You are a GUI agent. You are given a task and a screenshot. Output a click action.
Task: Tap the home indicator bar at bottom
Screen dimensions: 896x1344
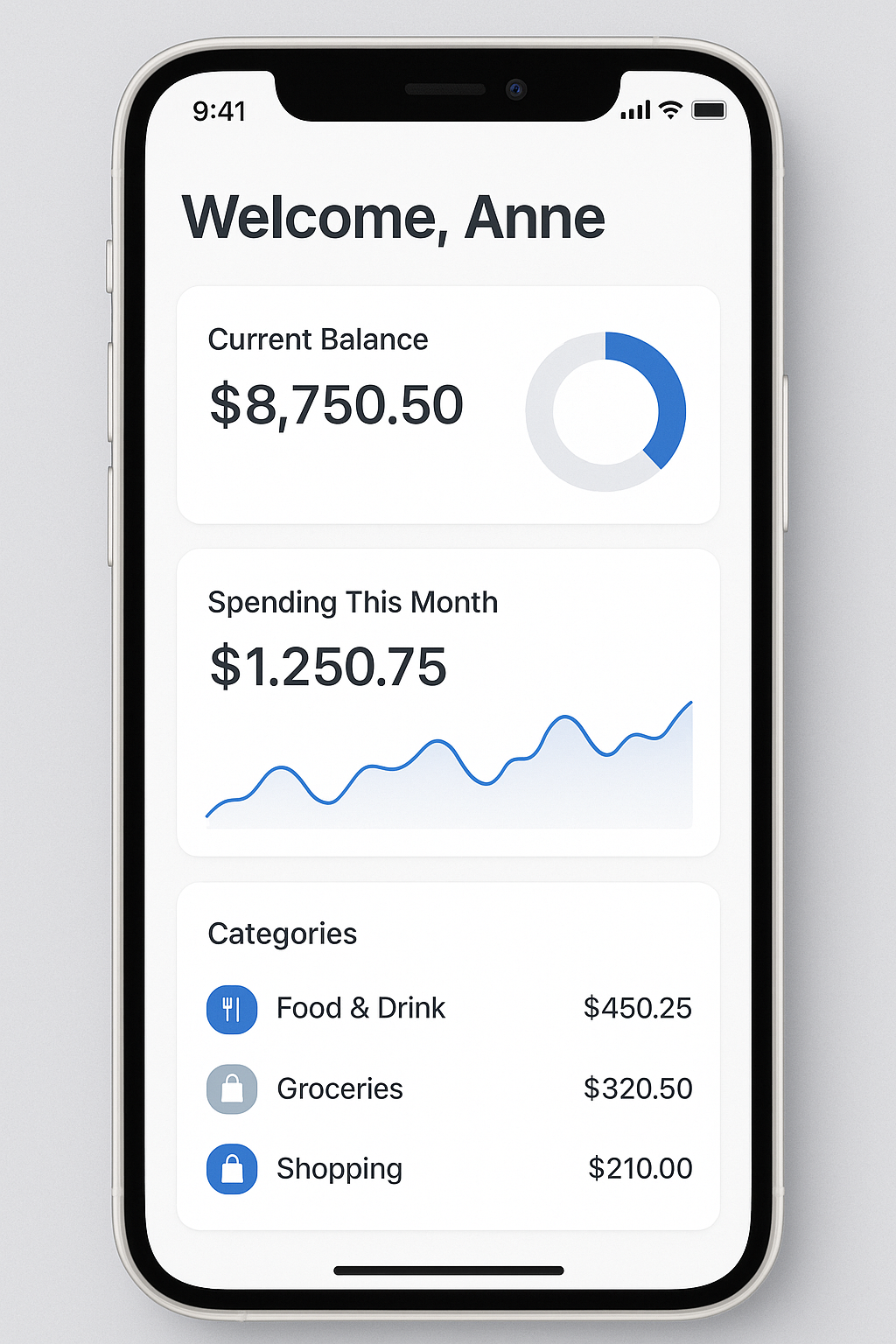448,1270
